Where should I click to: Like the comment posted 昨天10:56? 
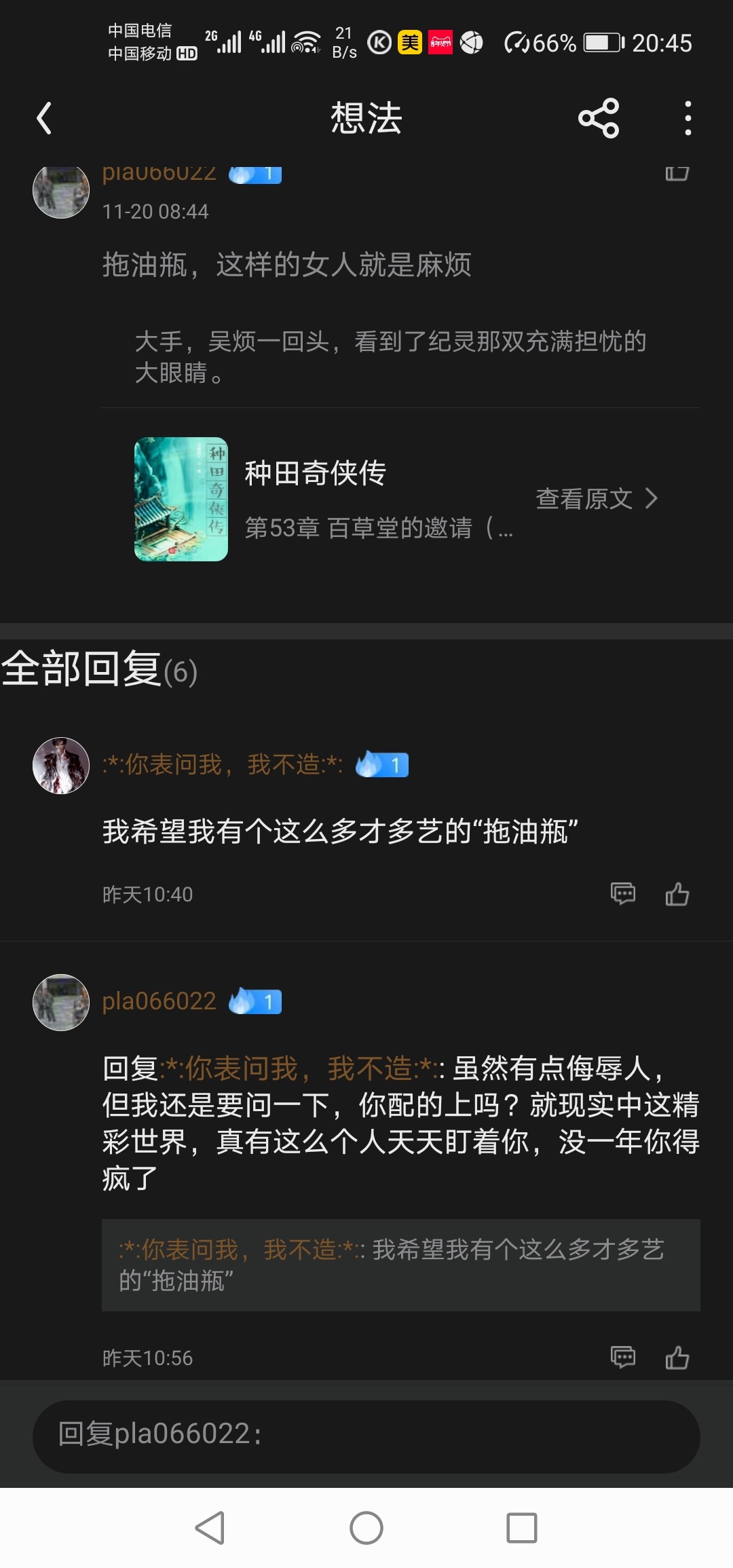point(677,1357)
